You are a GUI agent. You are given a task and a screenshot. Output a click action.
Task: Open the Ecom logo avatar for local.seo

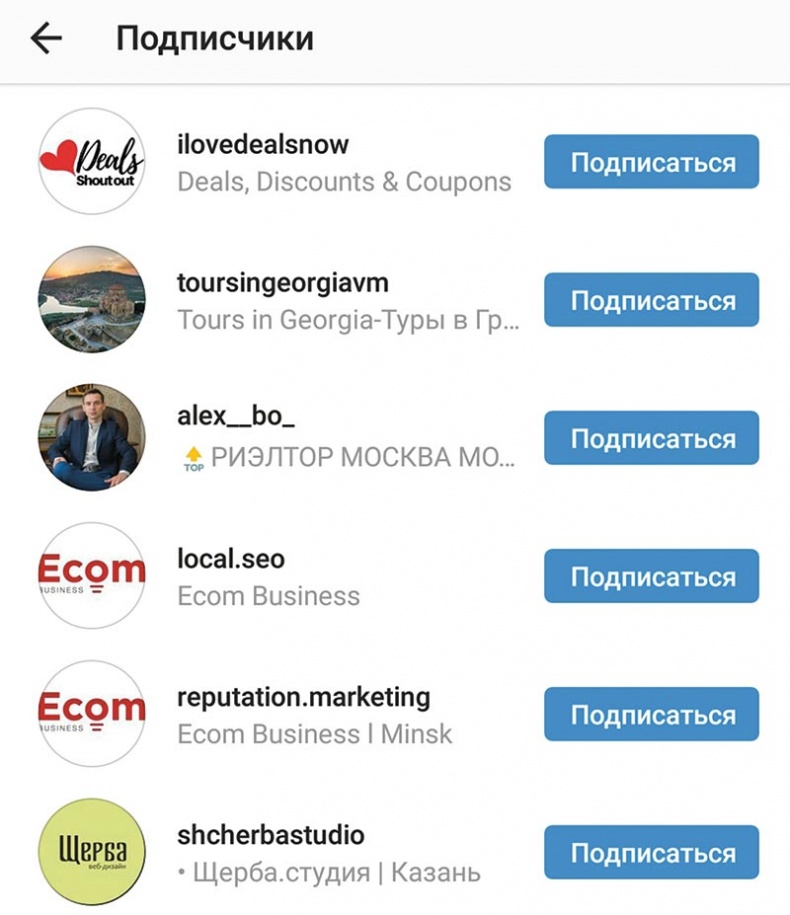[91, 575]
